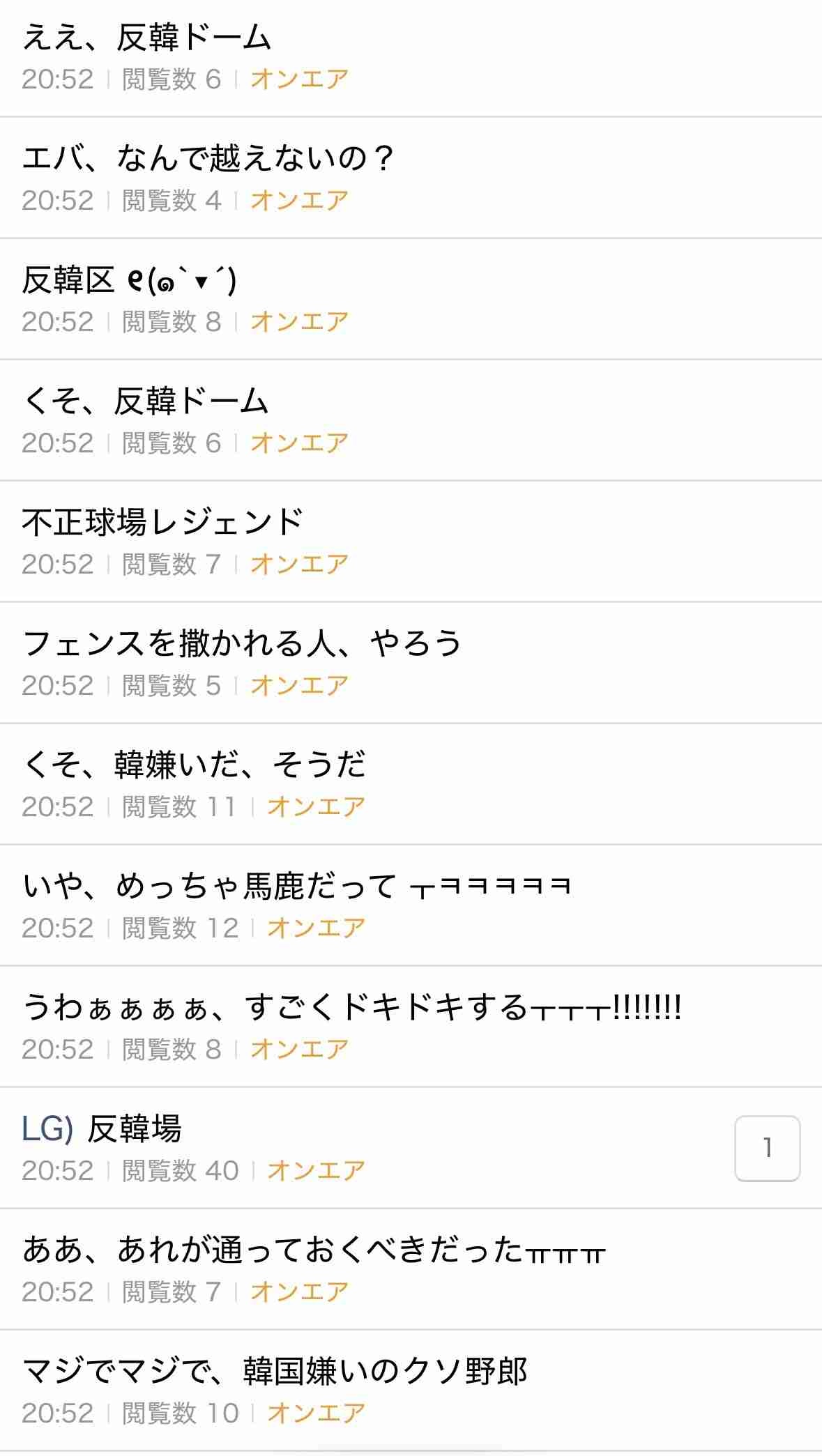822x1456 pixels.
Task: Open the post 'ああ、あれが通っておくべきだった'
Action: 314,1250
